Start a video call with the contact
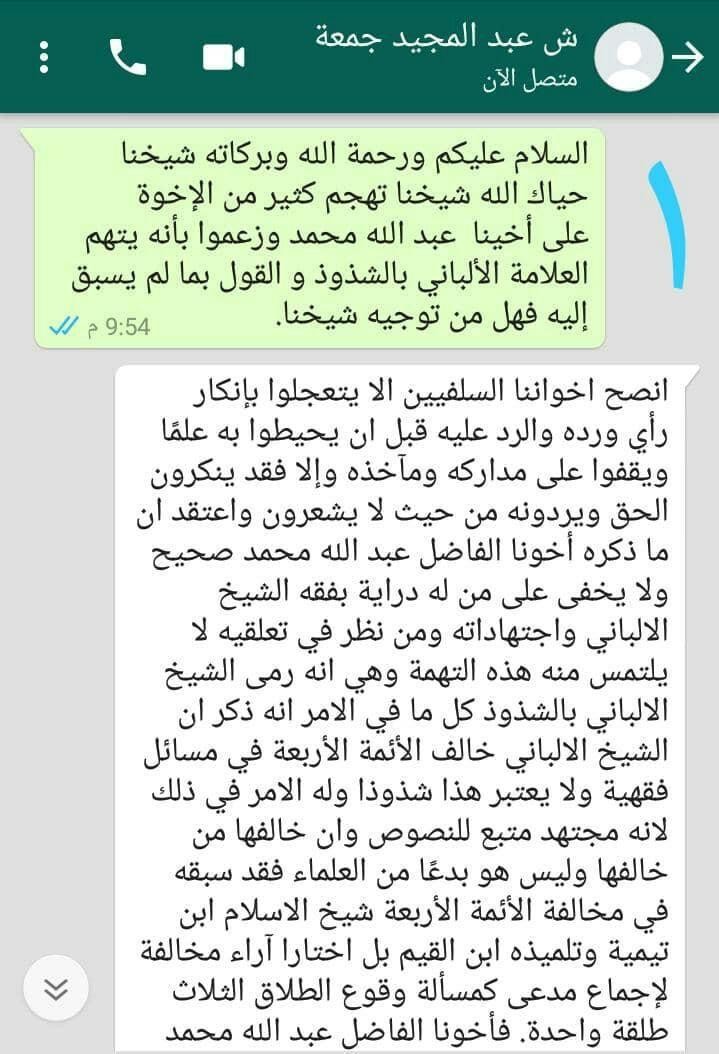 (x=224, y=57)
